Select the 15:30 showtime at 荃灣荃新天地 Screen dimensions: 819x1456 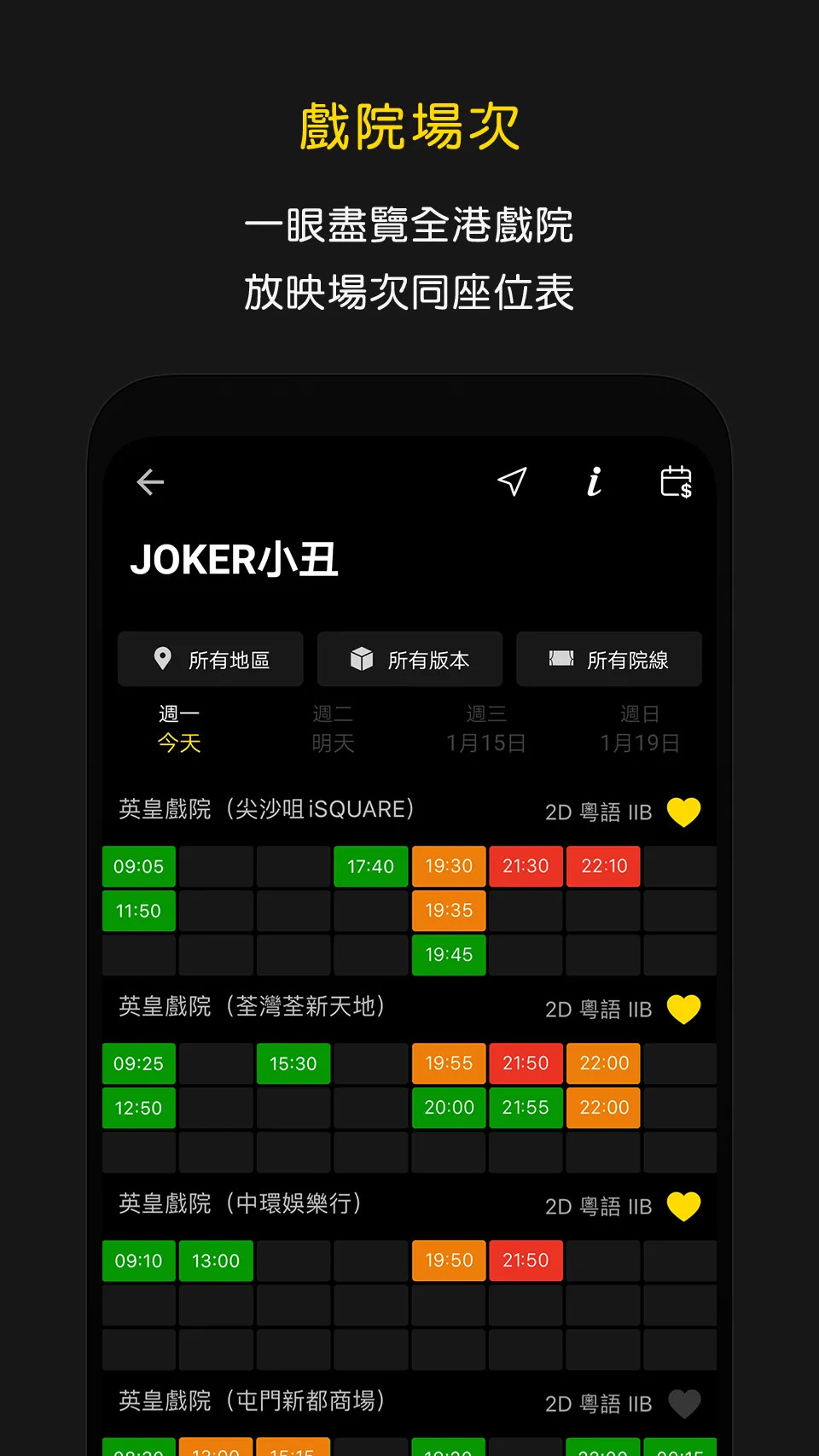293,1063
